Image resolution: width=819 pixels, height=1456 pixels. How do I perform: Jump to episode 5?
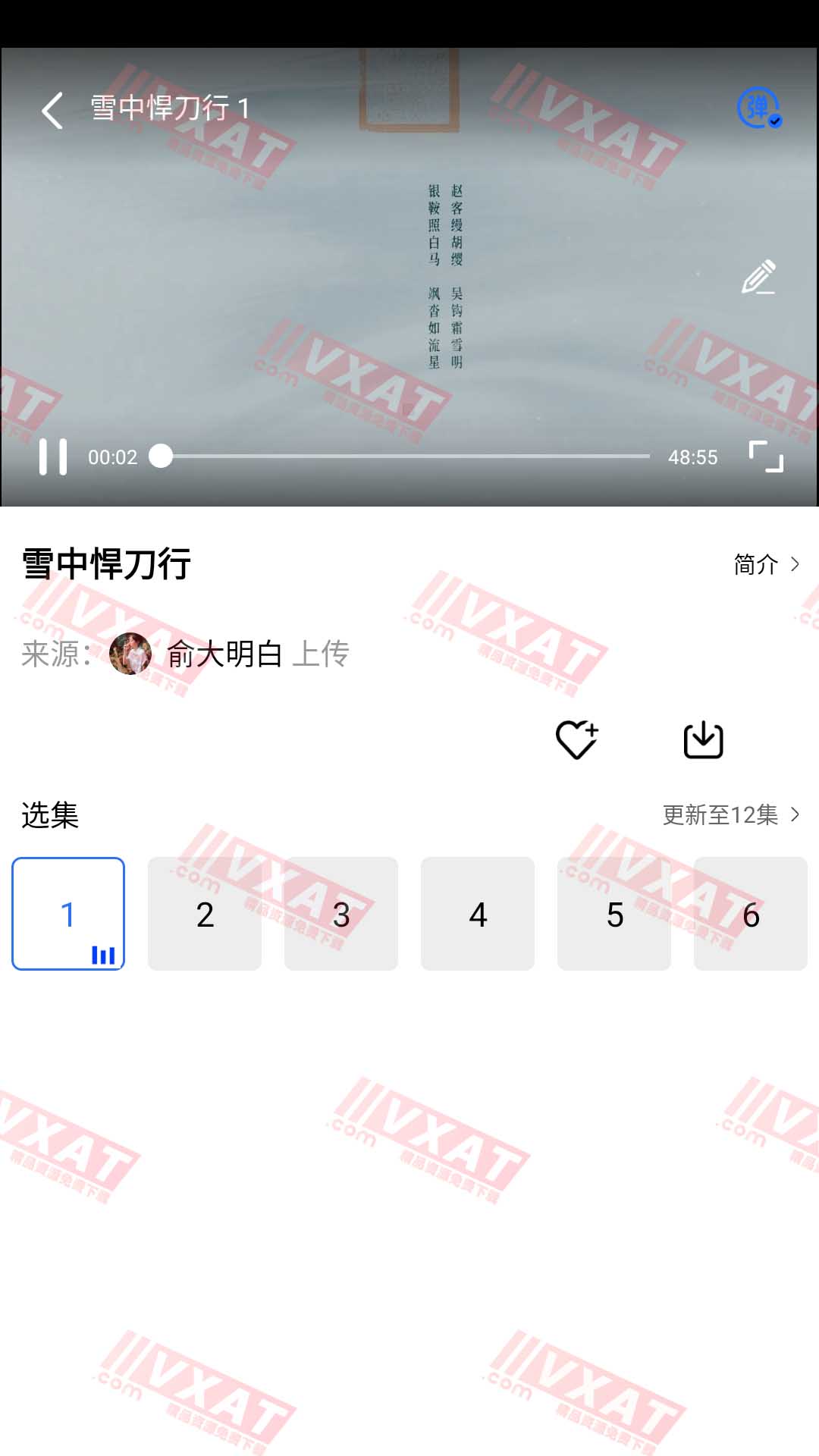pyautogui.click(x=614, y=914)
